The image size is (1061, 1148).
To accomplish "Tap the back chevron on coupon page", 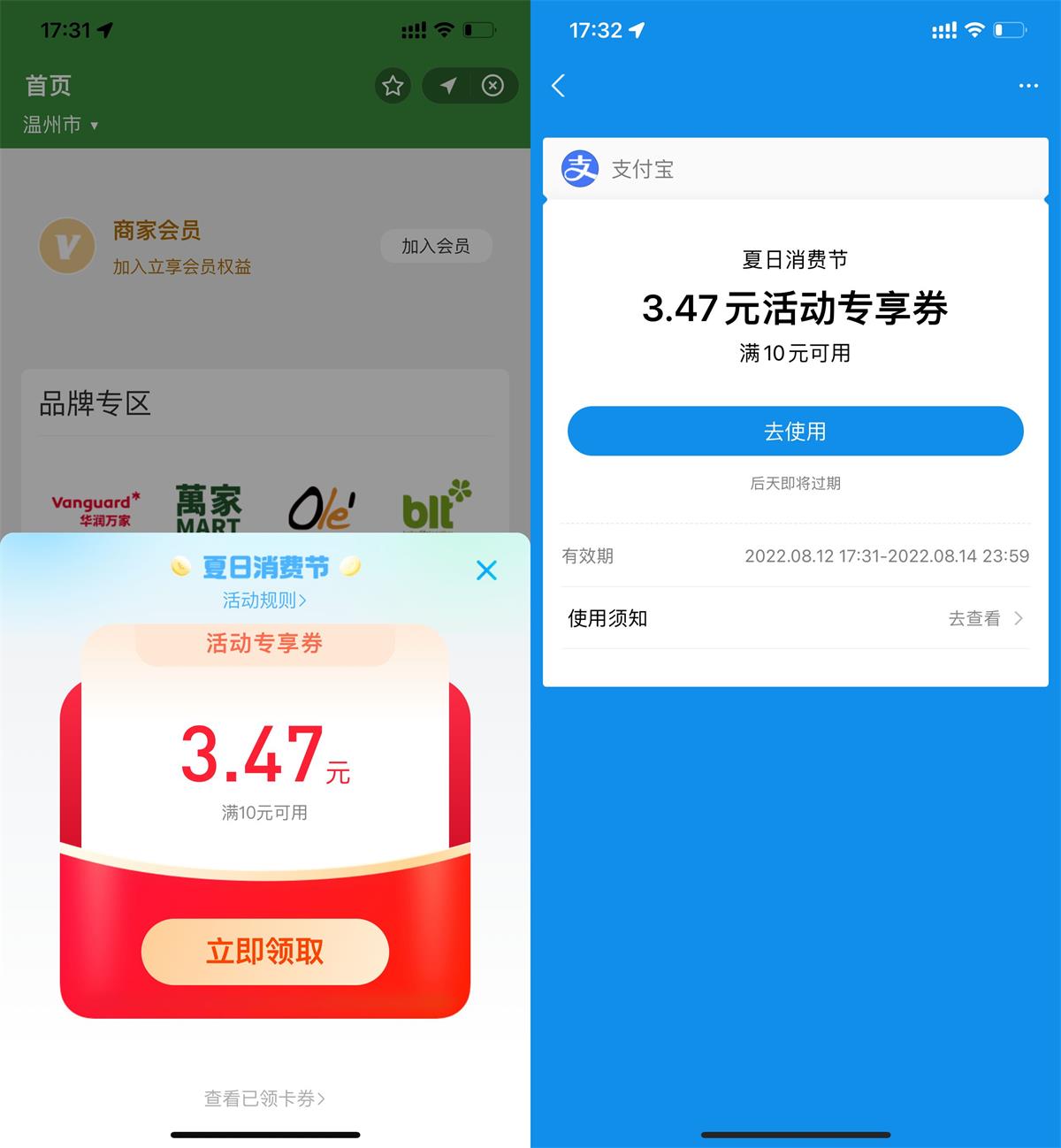I will click(x=558, y=86).
